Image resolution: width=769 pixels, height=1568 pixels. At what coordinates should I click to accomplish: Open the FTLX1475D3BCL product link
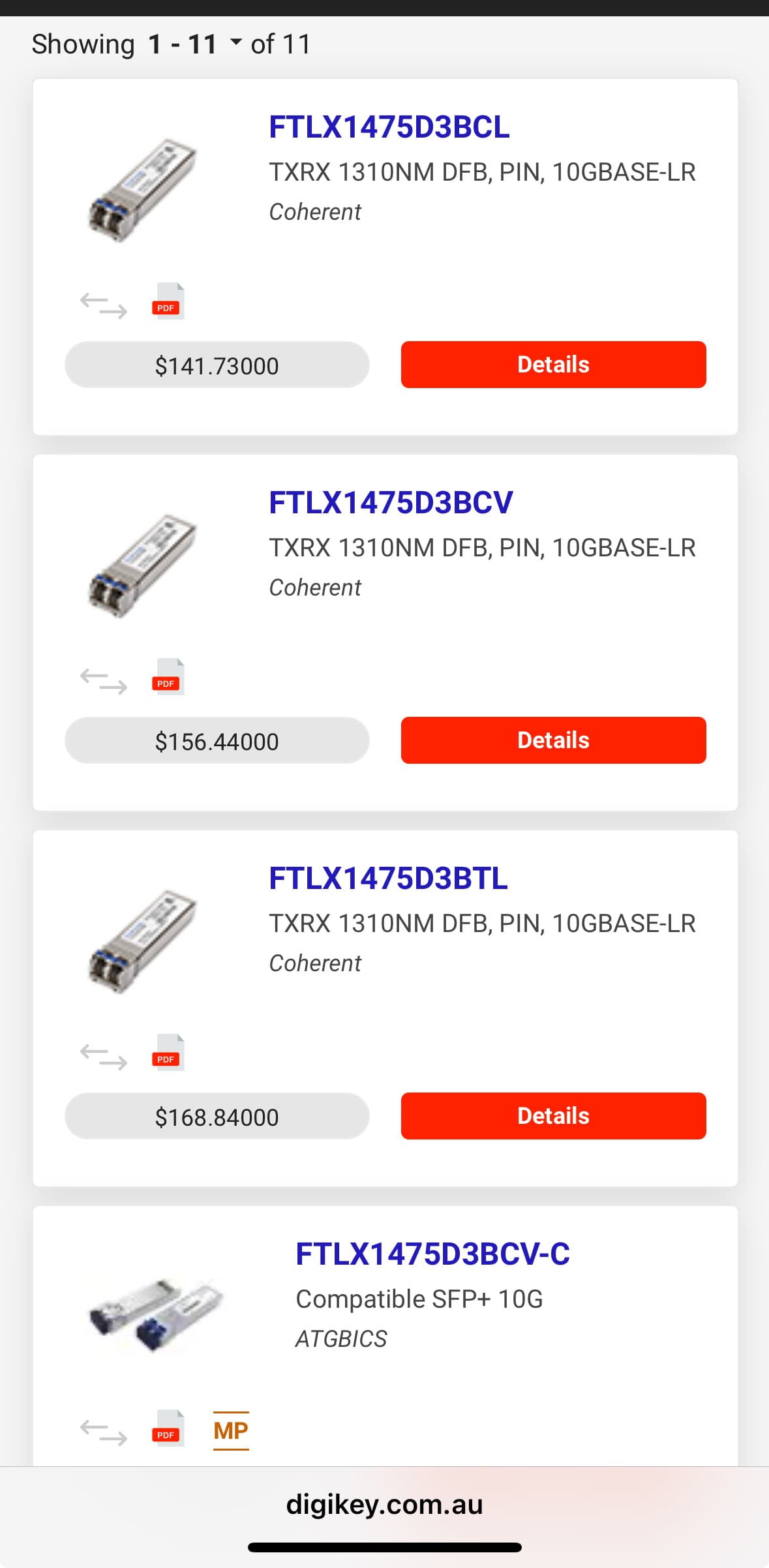point(389,127)
